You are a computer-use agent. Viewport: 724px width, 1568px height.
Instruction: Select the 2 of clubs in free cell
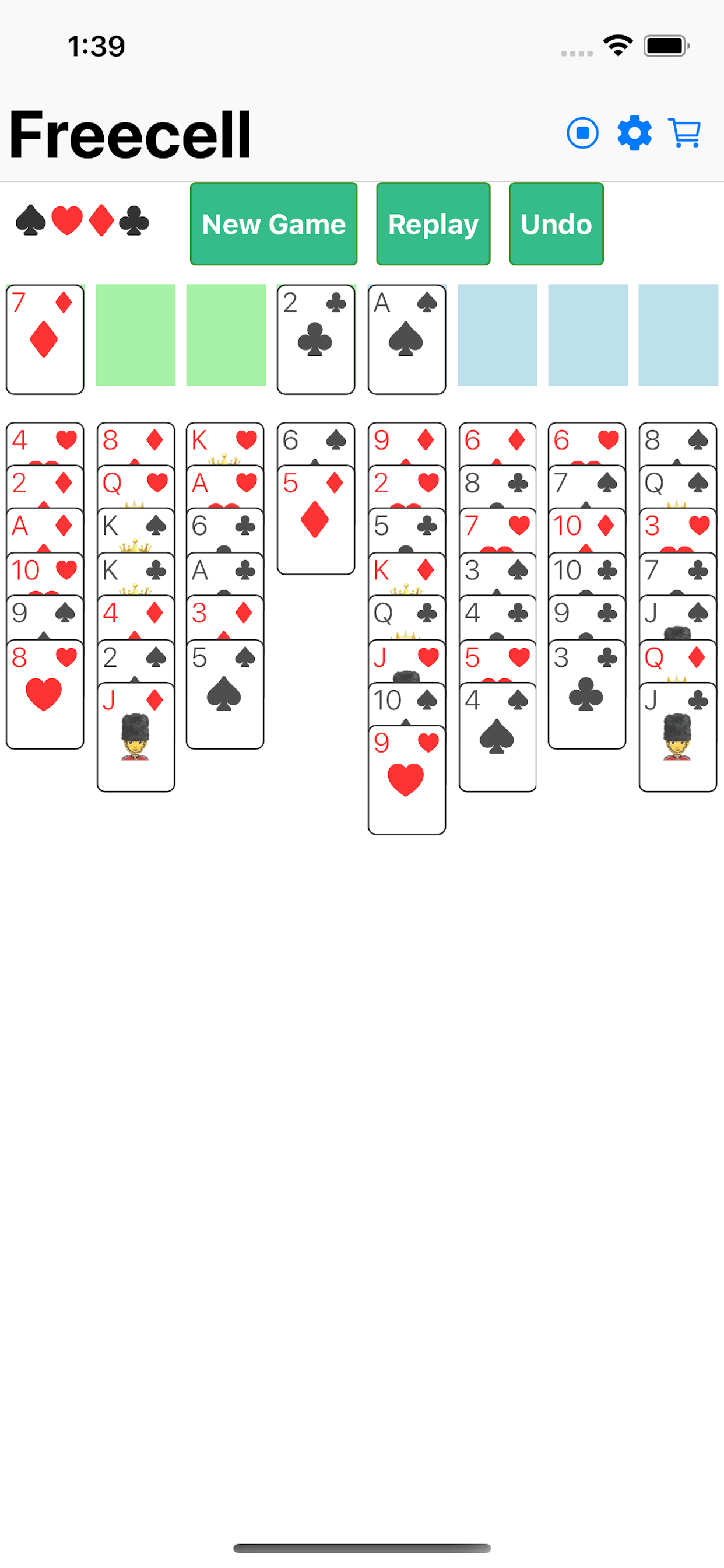click(315, 339)
